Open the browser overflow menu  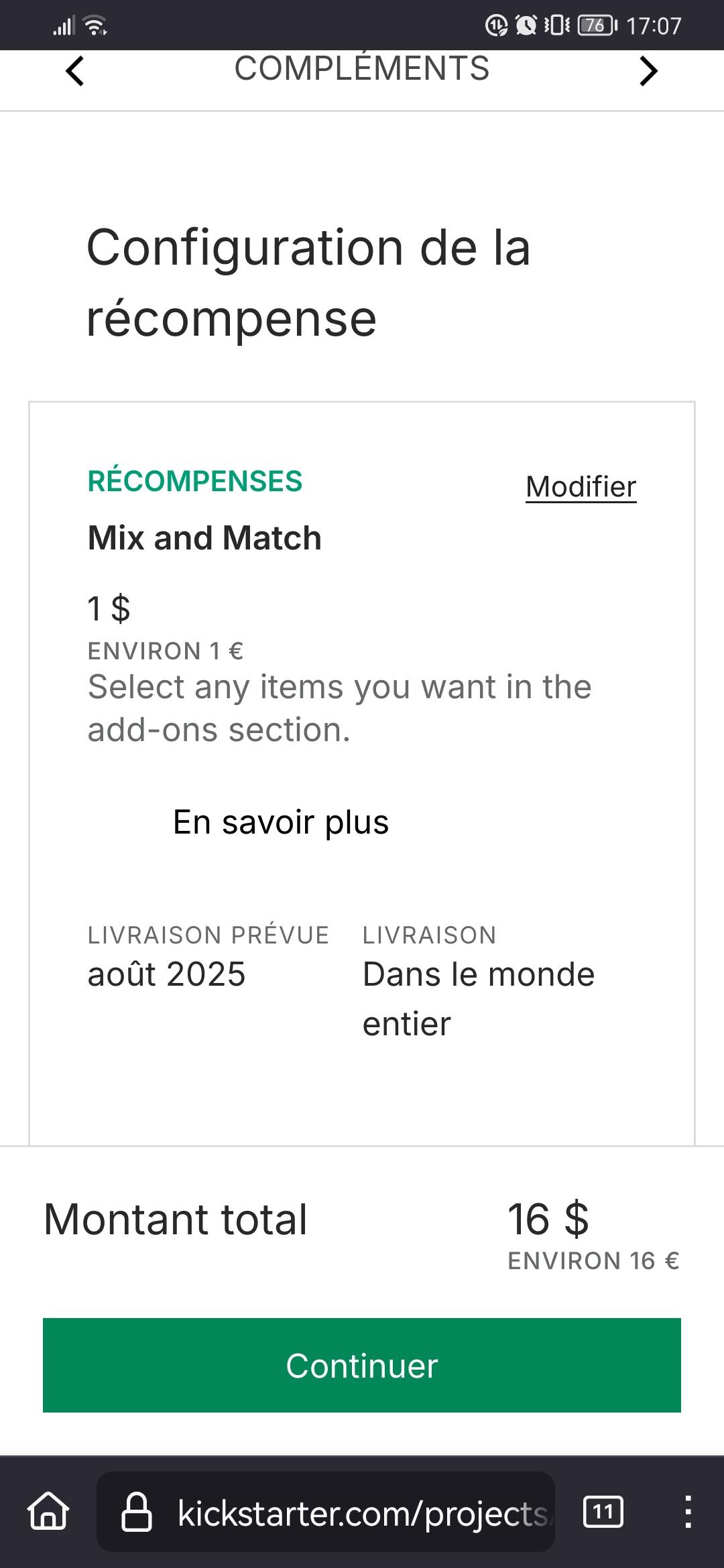pos(688,1512)
